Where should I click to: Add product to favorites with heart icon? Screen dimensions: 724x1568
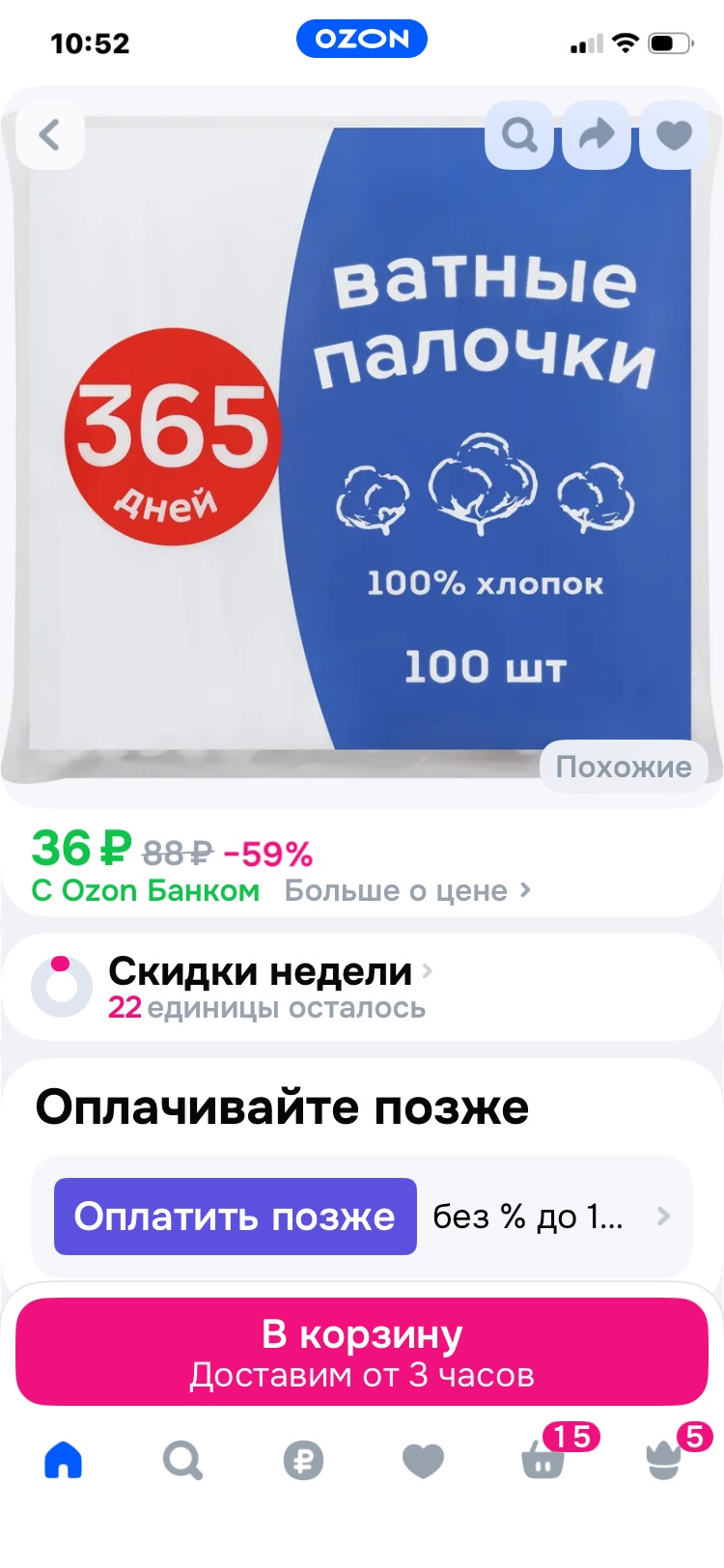pos(674,134)
